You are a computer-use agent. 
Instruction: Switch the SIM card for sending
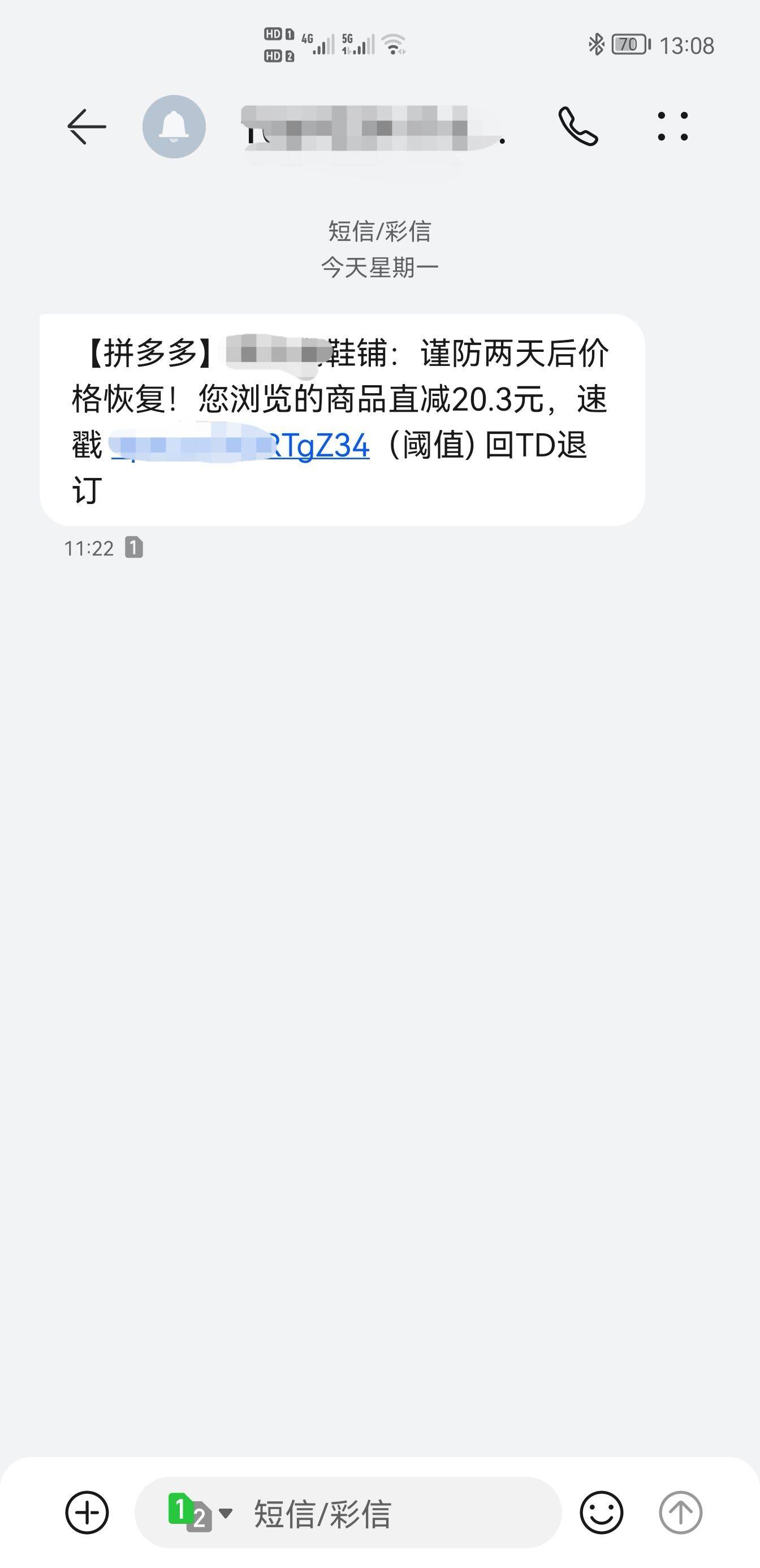pyautogui.click(x=198, y=1513)
